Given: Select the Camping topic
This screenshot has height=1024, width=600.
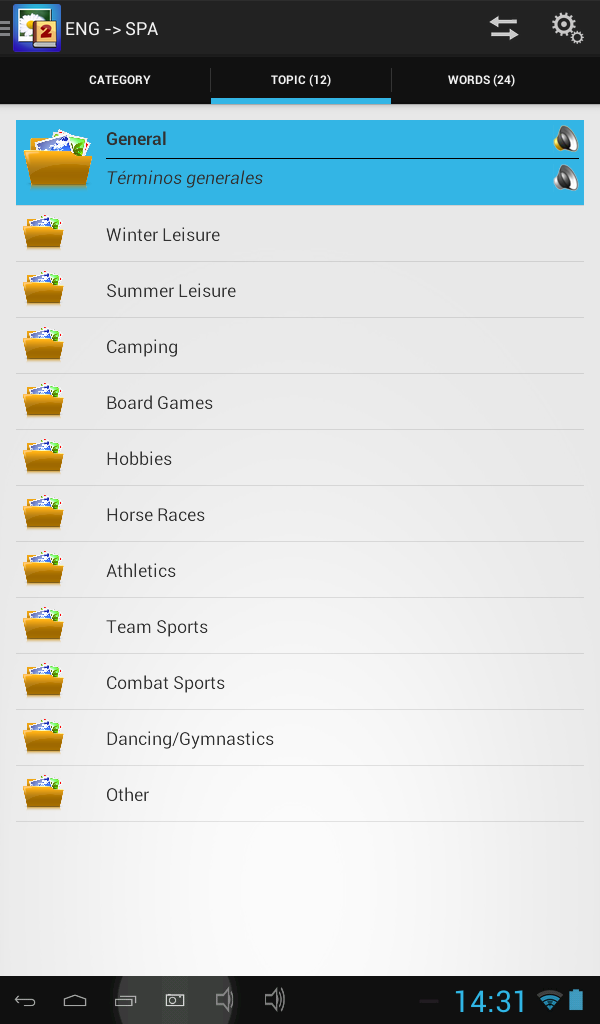Looking at the screenshot, I should click(x=300, y=347).
